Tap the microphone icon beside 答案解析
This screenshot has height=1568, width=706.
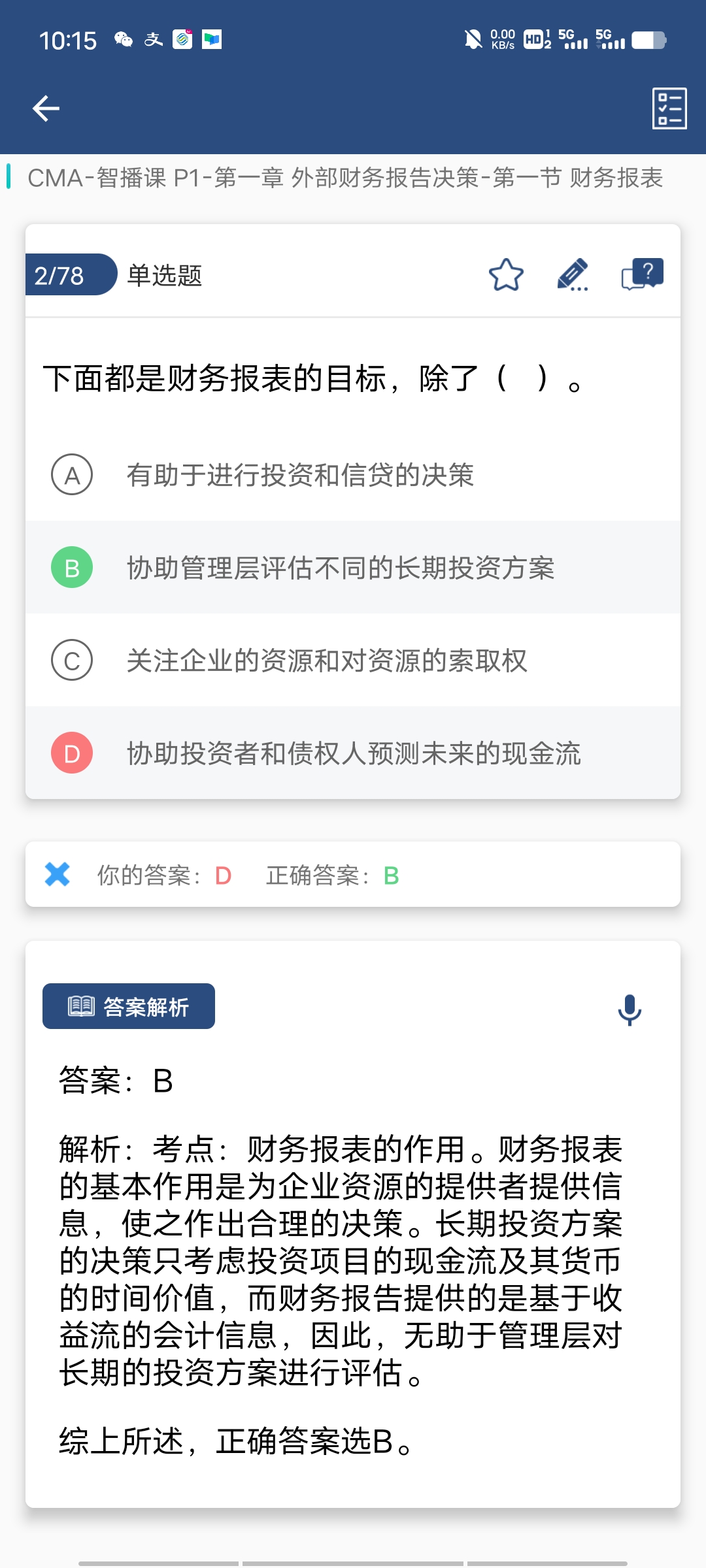coord(630,1009)
